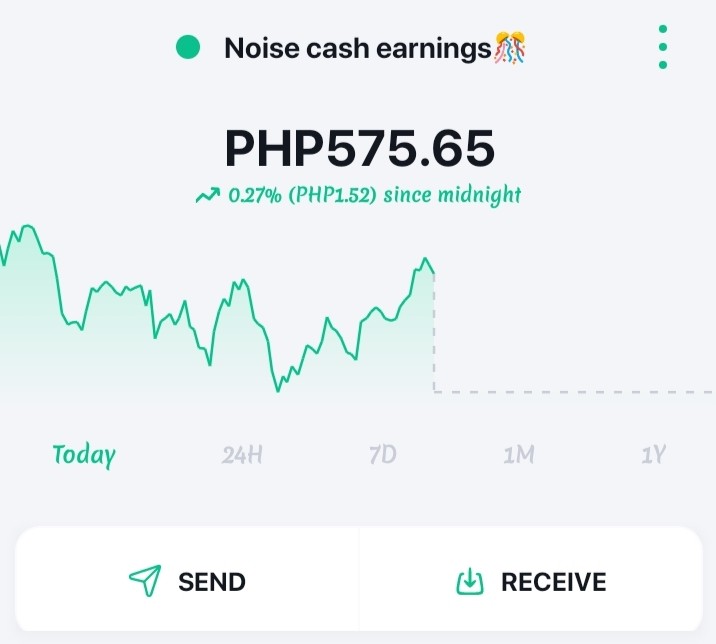Switch chart to 7D range
Image resolution: width=716 pixels, height=644 pixels.
click(x=383, y=455)
